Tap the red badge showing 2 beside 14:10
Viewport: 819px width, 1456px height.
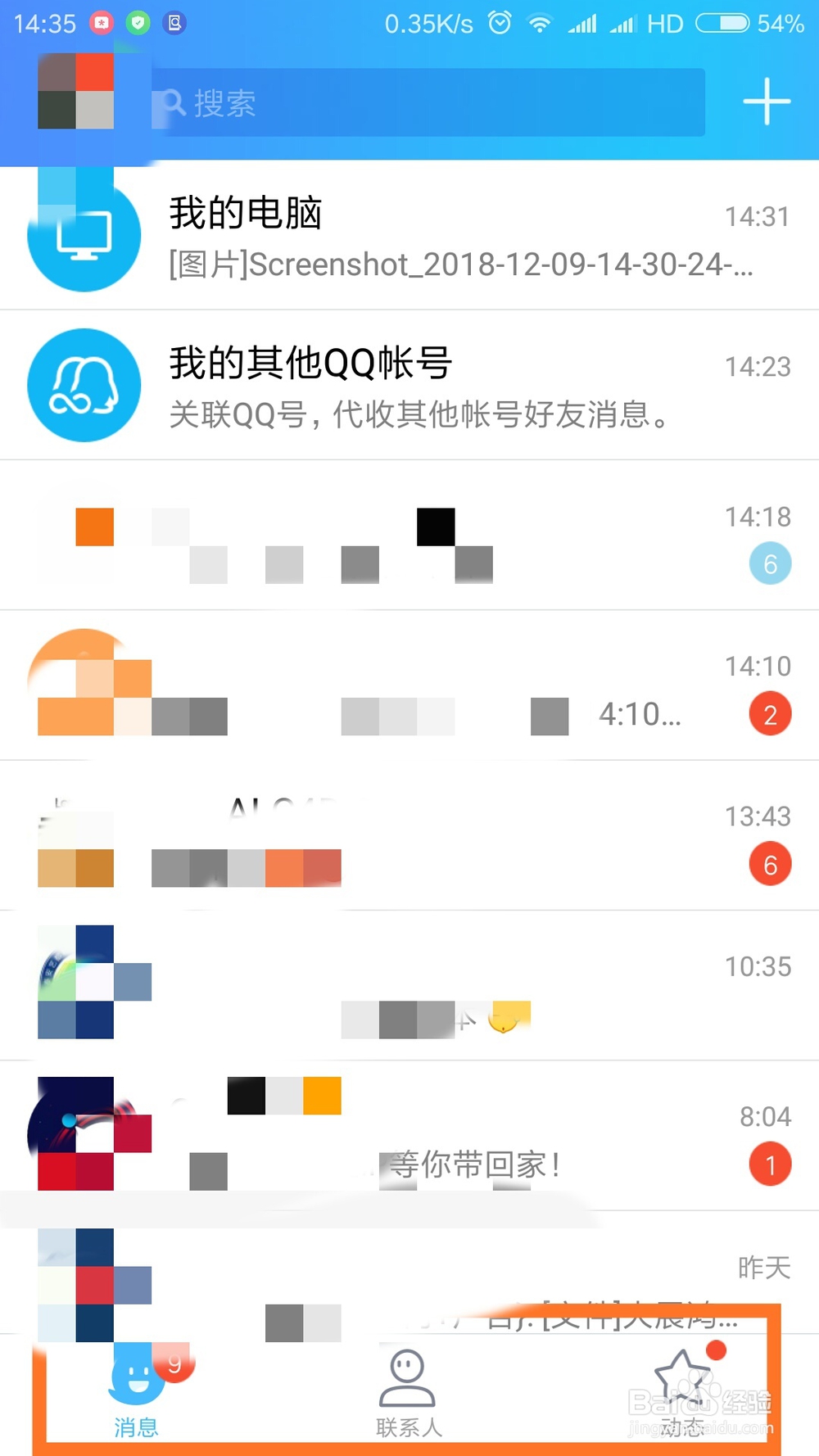coord(770,713)
